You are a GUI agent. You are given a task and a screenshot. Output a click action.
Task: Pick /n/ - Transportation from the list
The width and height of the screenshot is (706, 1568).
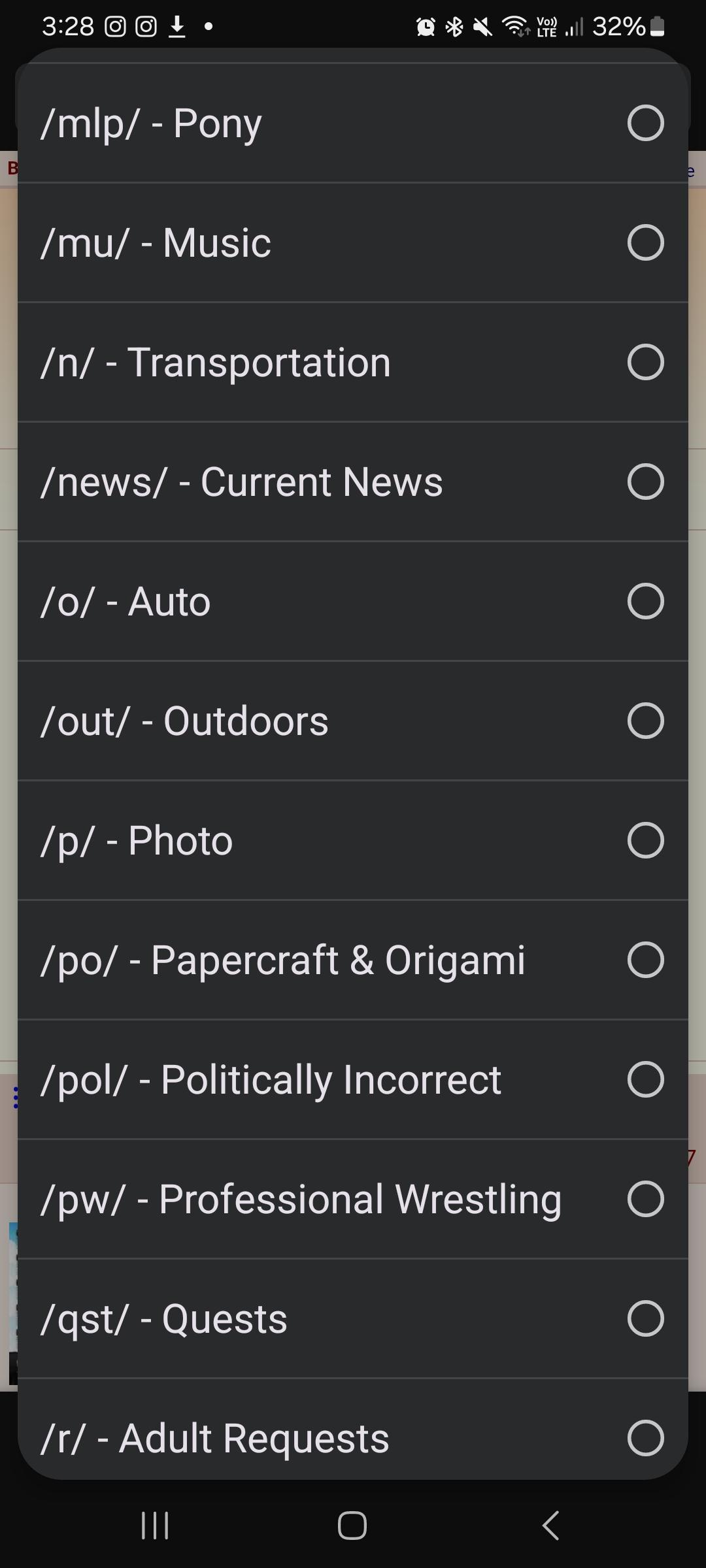(x=353, y=362)
